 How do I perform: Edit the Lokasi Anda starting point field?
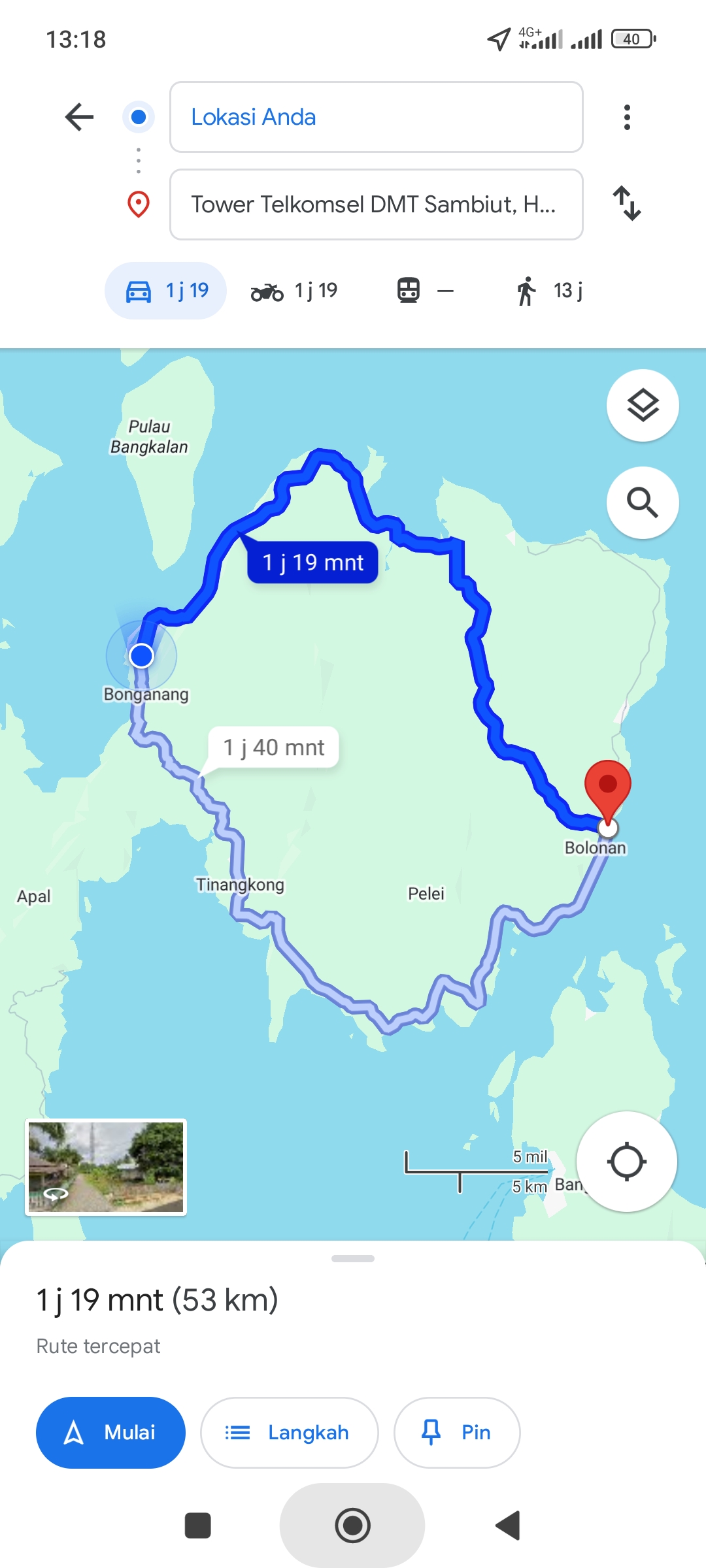tap(376, 117)
